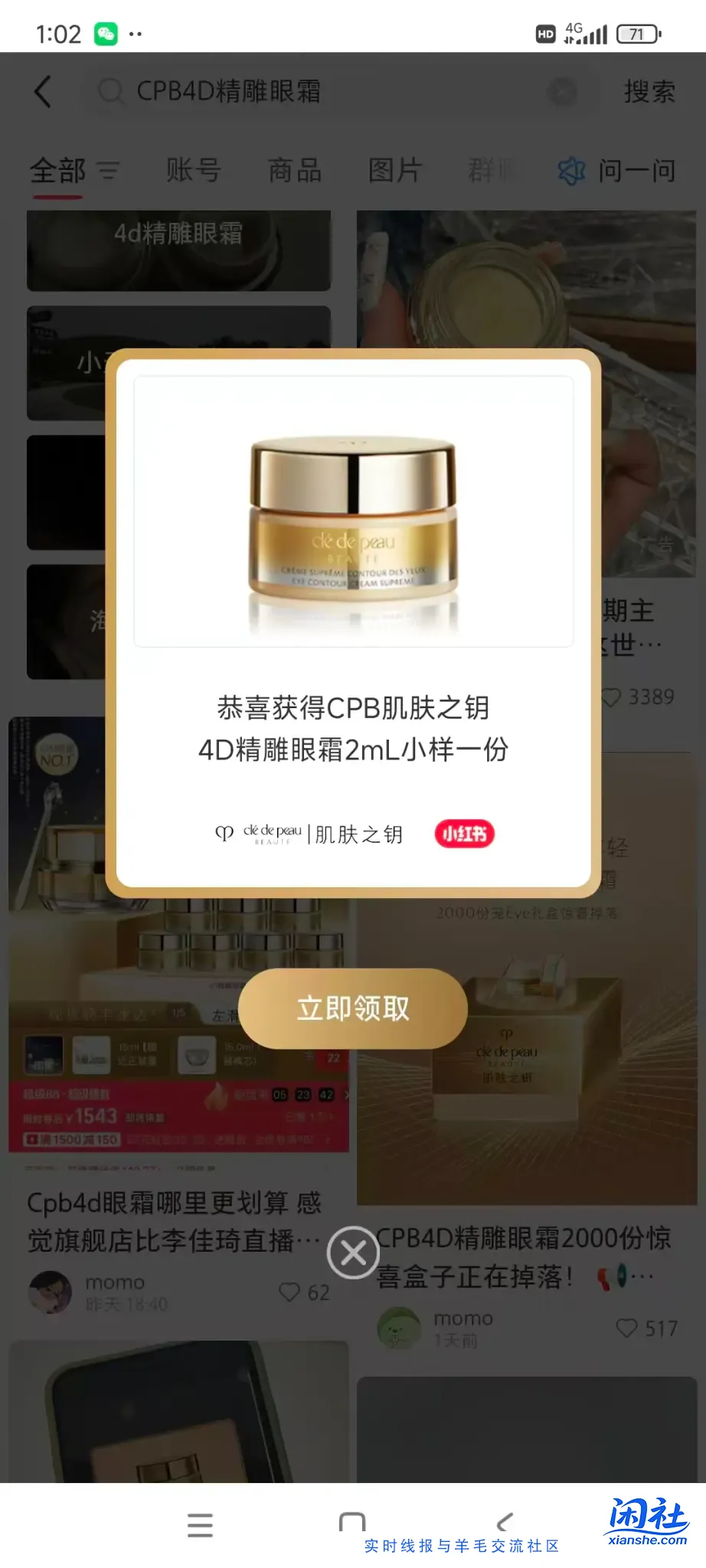Tap the 搜索 button
The height and width of the screenshot is (1568, 706).
pos(649,93)
